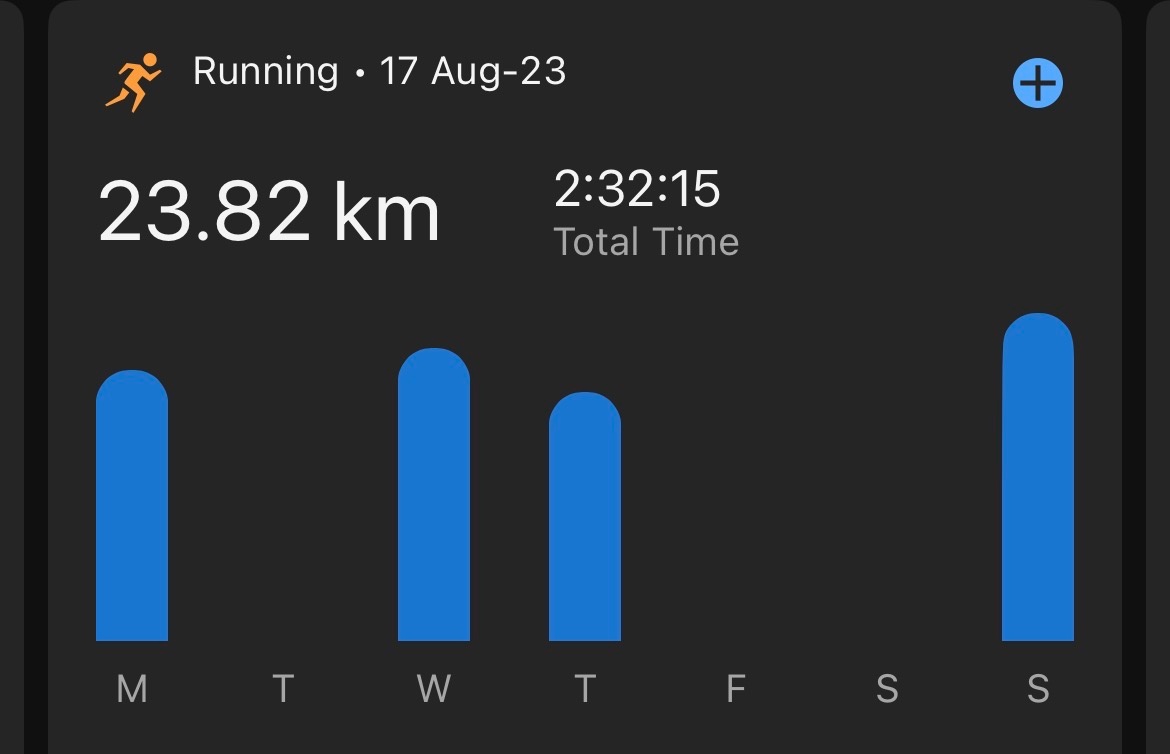
Task: Tap the blue plus button
Action: (1037, 83)
